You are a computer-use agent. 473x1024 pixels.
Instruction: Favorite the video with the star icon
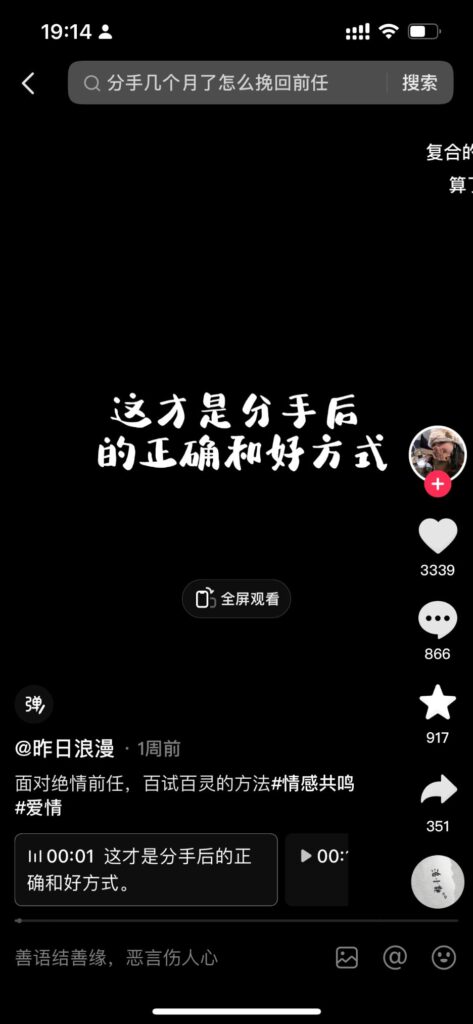[438, 703]
